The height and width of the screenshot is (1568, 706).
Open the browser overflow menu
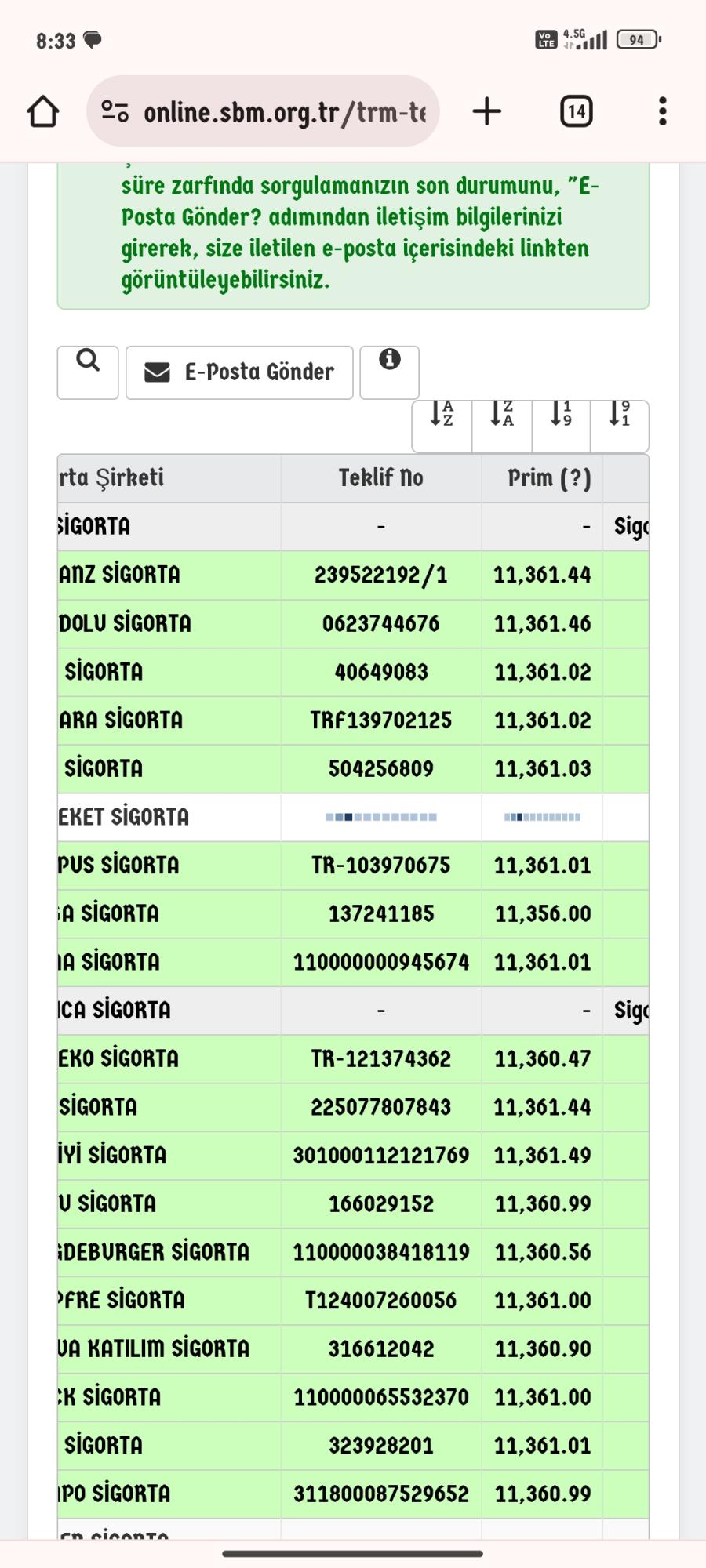tap(663, 111)
